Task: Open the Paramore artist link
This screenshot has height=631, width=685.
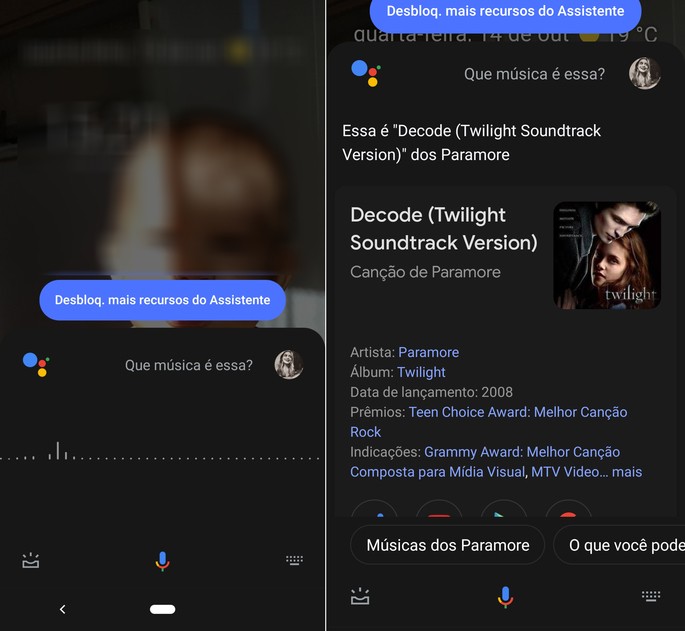Action: (x=428, y=352)
